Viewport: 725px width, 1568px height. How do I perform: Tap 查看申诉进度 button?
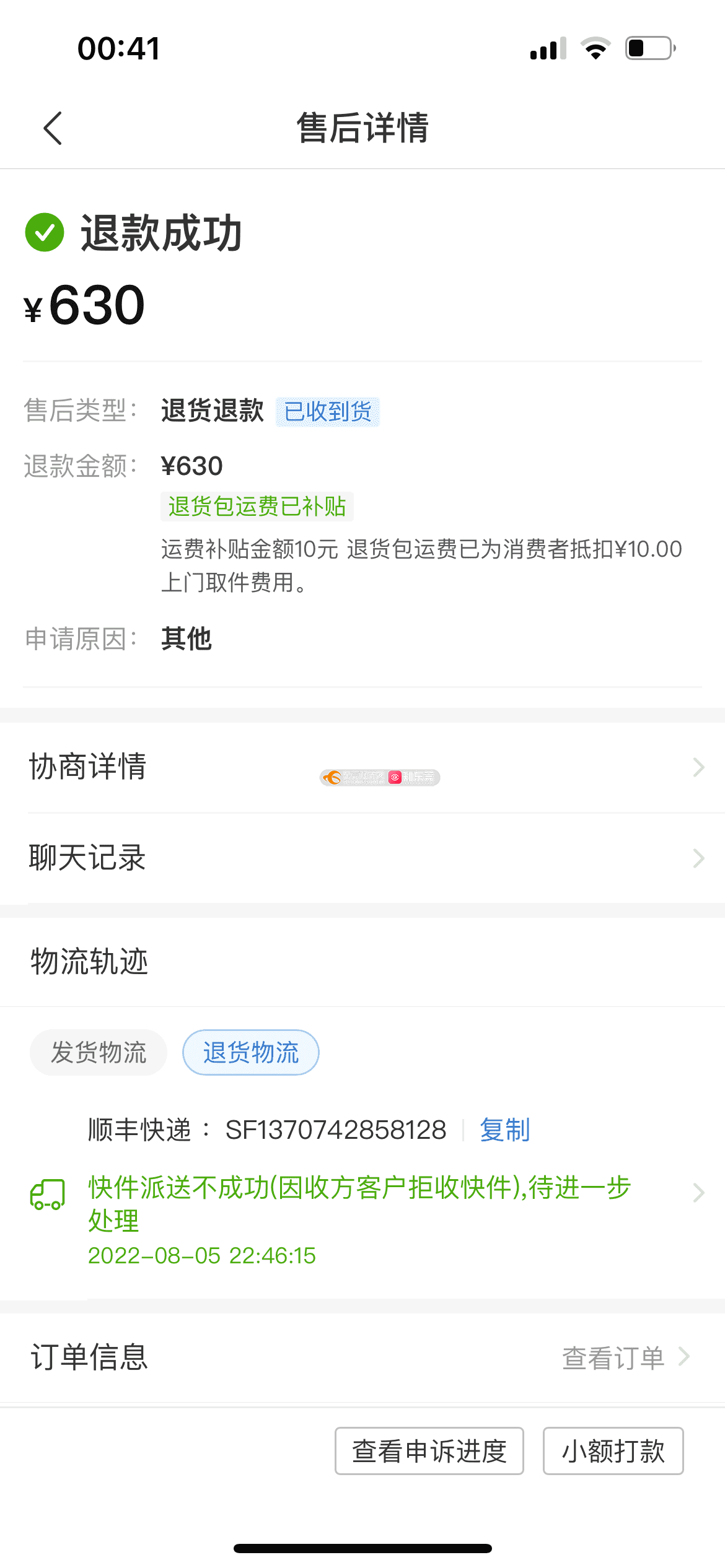pyautogui.click(x=429, y=1451)
